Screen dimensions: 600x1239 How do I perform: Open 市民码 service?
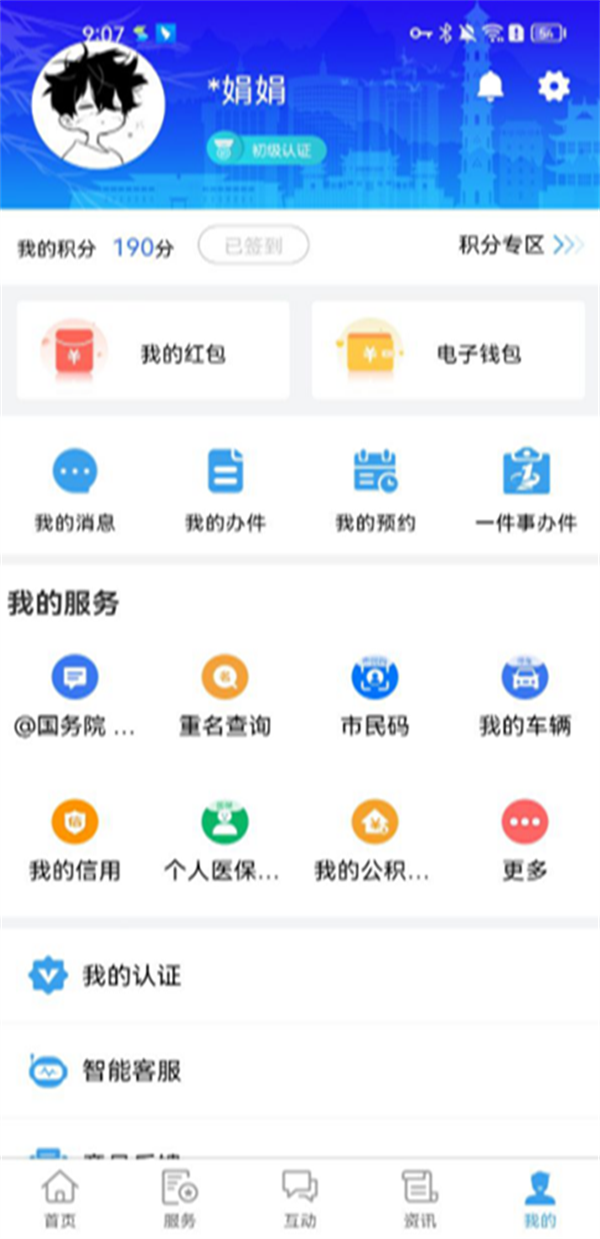click(x=375, y=695)
